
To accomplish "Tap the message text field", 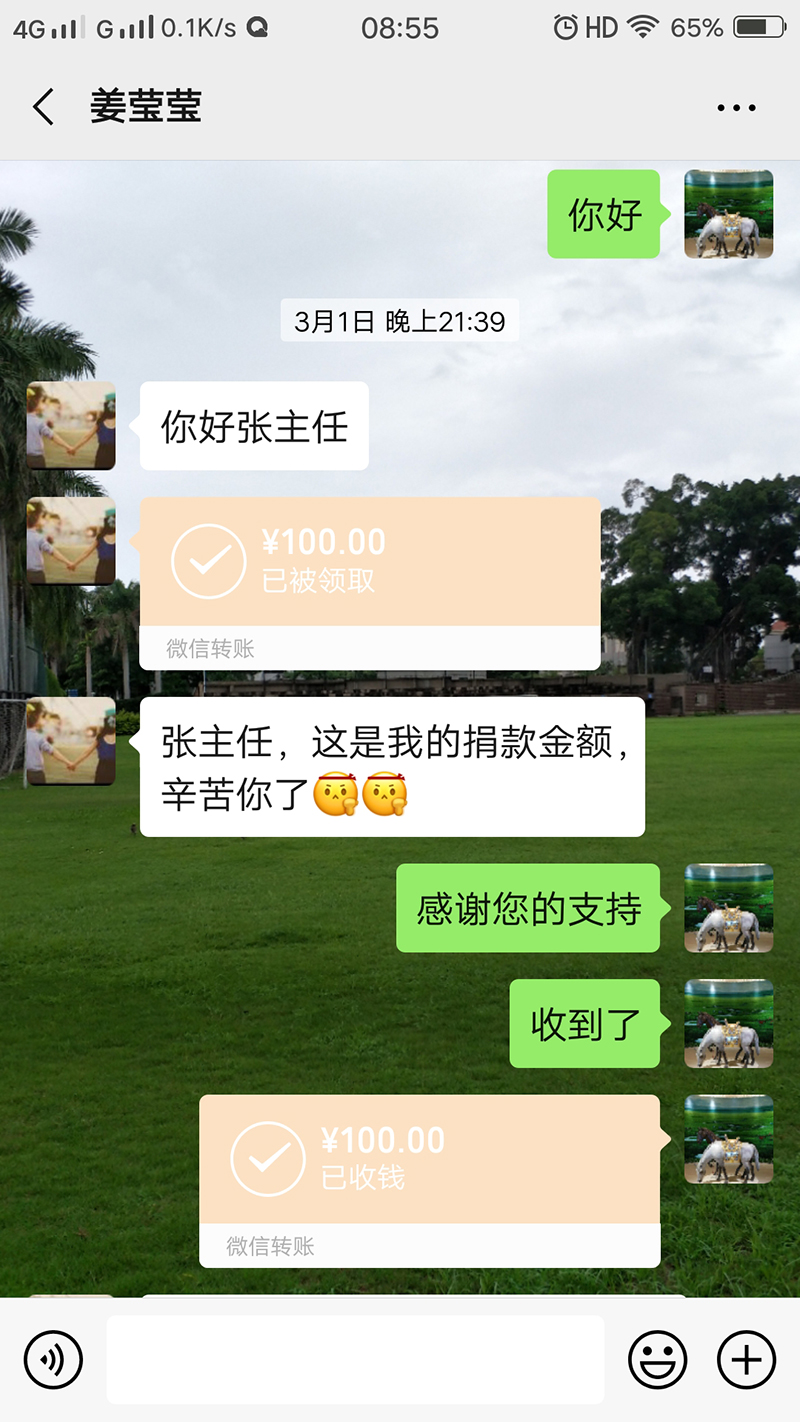I will 355,1360.
